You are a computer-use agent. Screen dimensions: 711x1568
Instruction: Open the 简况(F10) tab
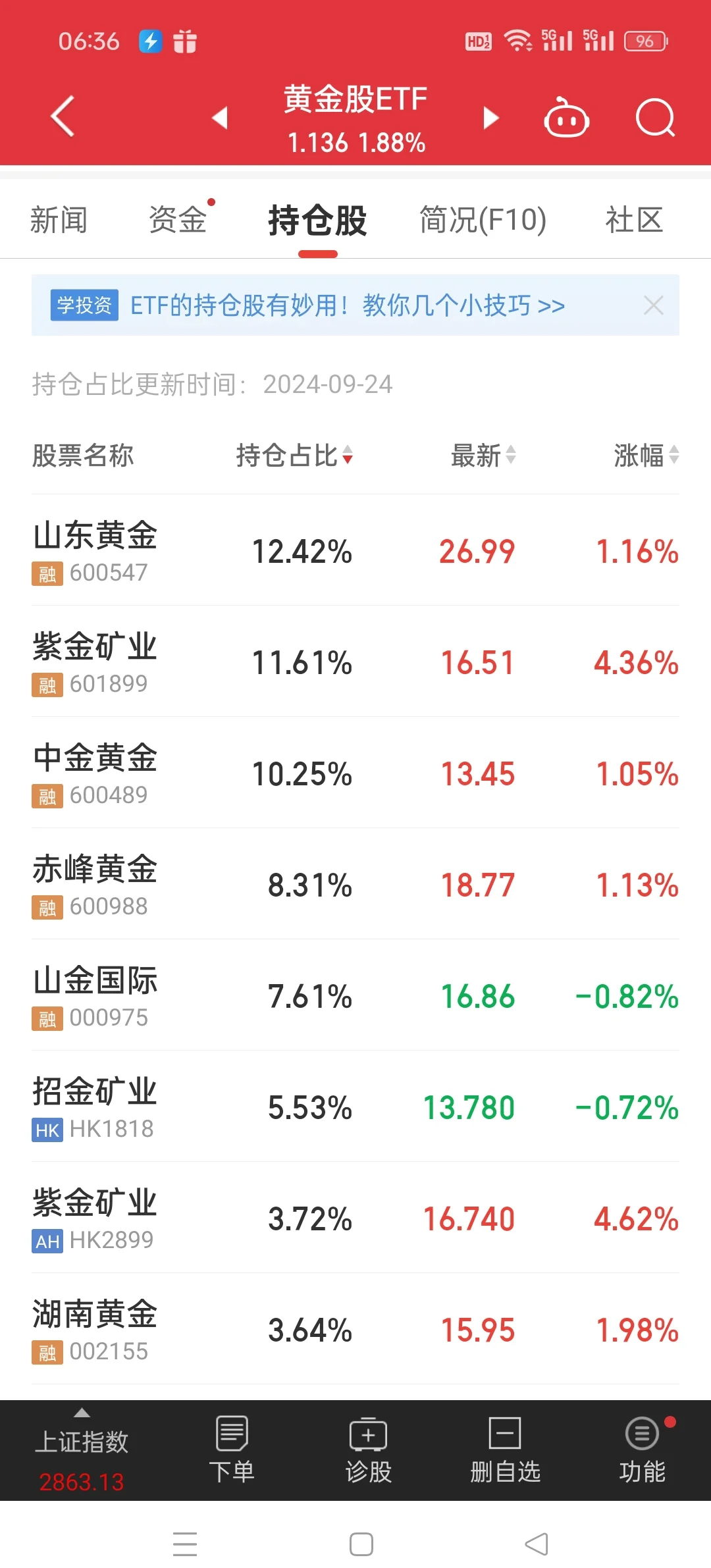[x=483, y=219]
